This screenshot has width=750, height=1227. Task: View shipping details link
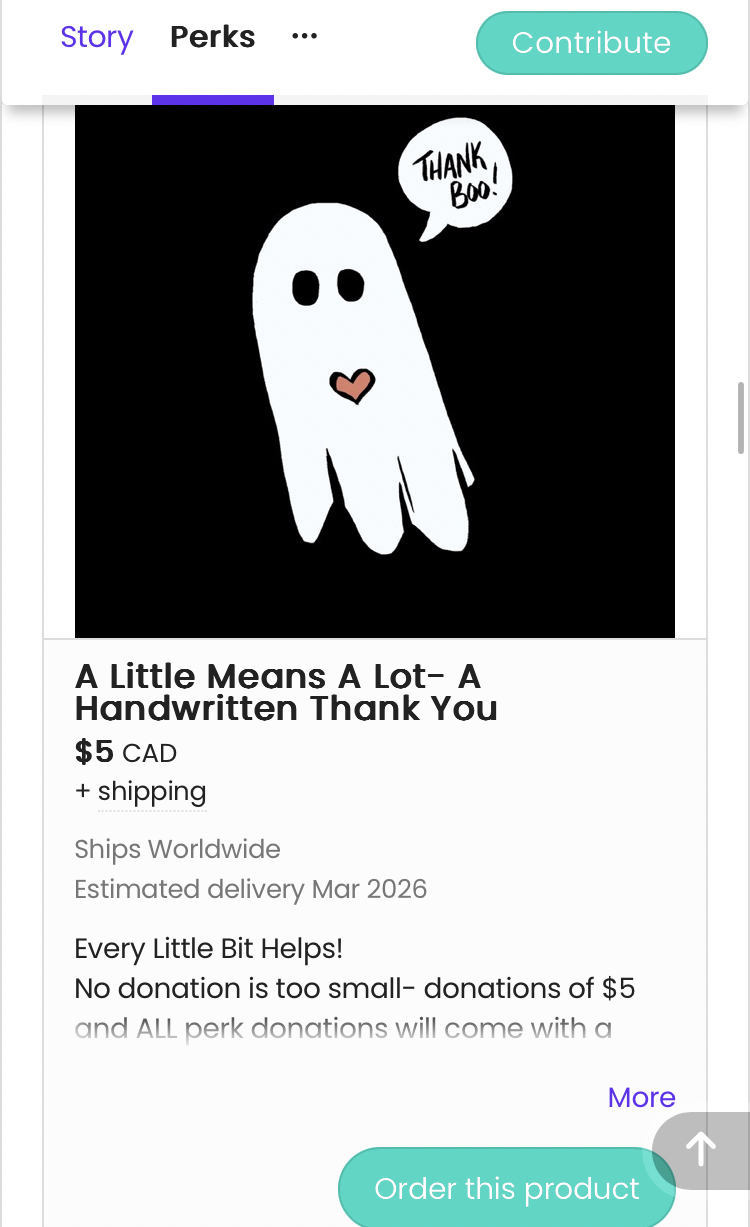click(151, 792)
